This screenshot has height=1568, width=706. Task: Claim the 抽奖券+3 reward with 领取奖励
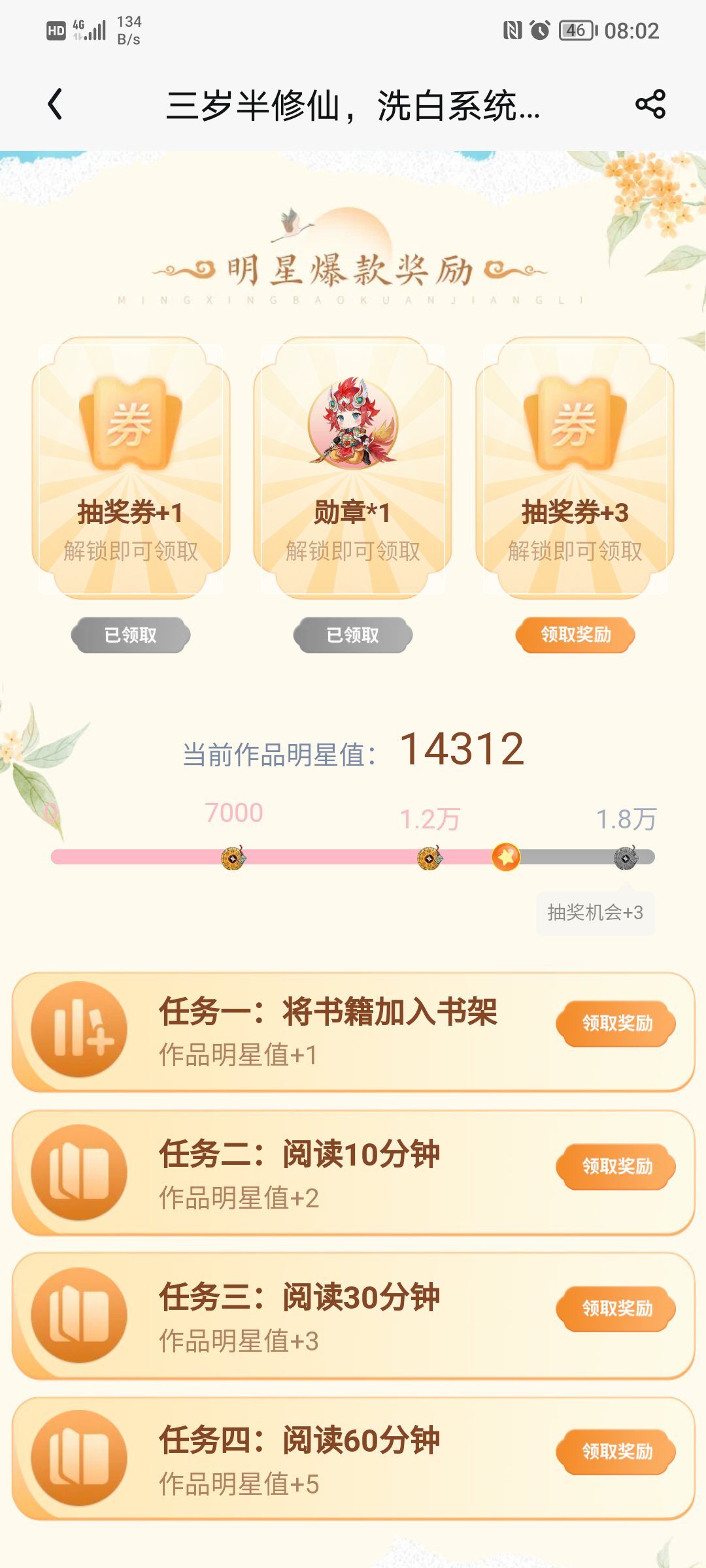(x=575, y=635)
